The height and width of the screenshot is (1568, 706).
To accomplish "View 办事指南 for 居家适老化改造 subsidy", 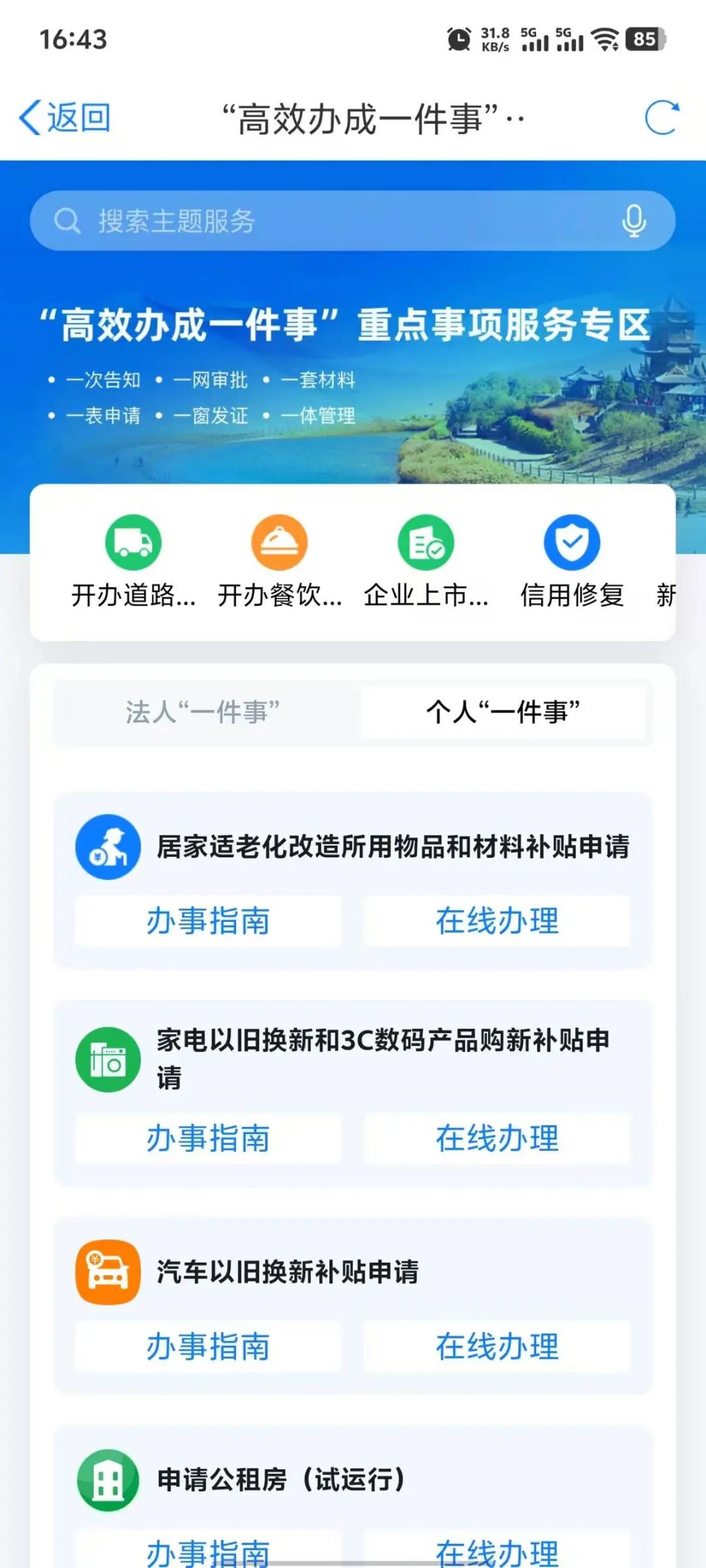I will point(208,921).
